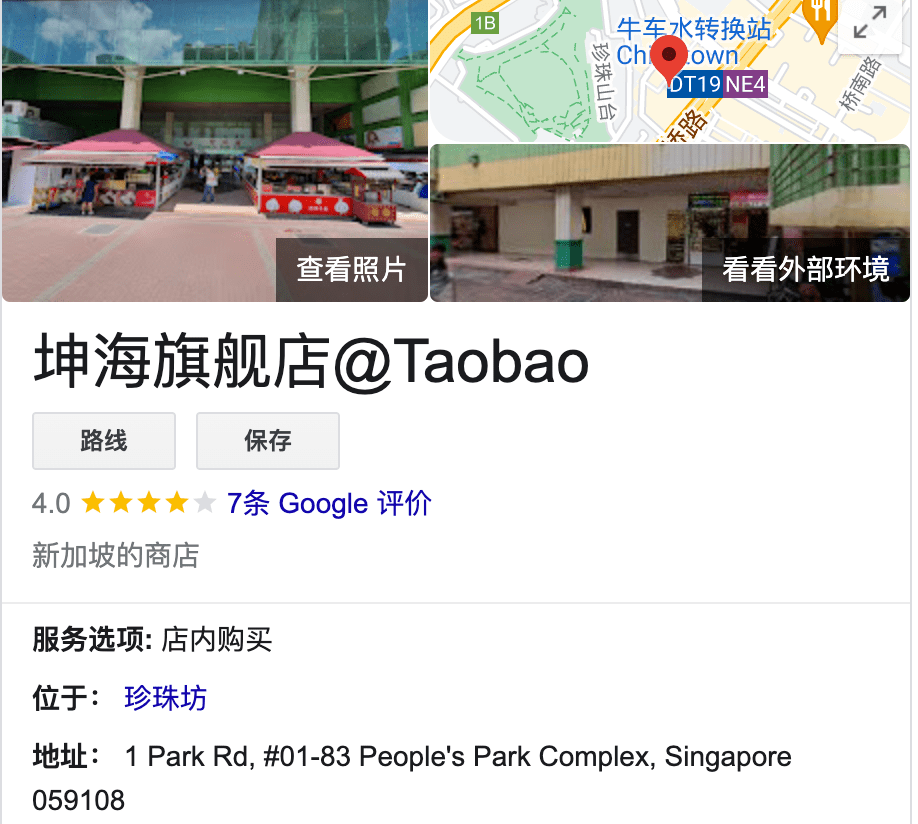Open the 看看外部环境 street view tile
Screen dimensions: 918x824
click(670, 224)
